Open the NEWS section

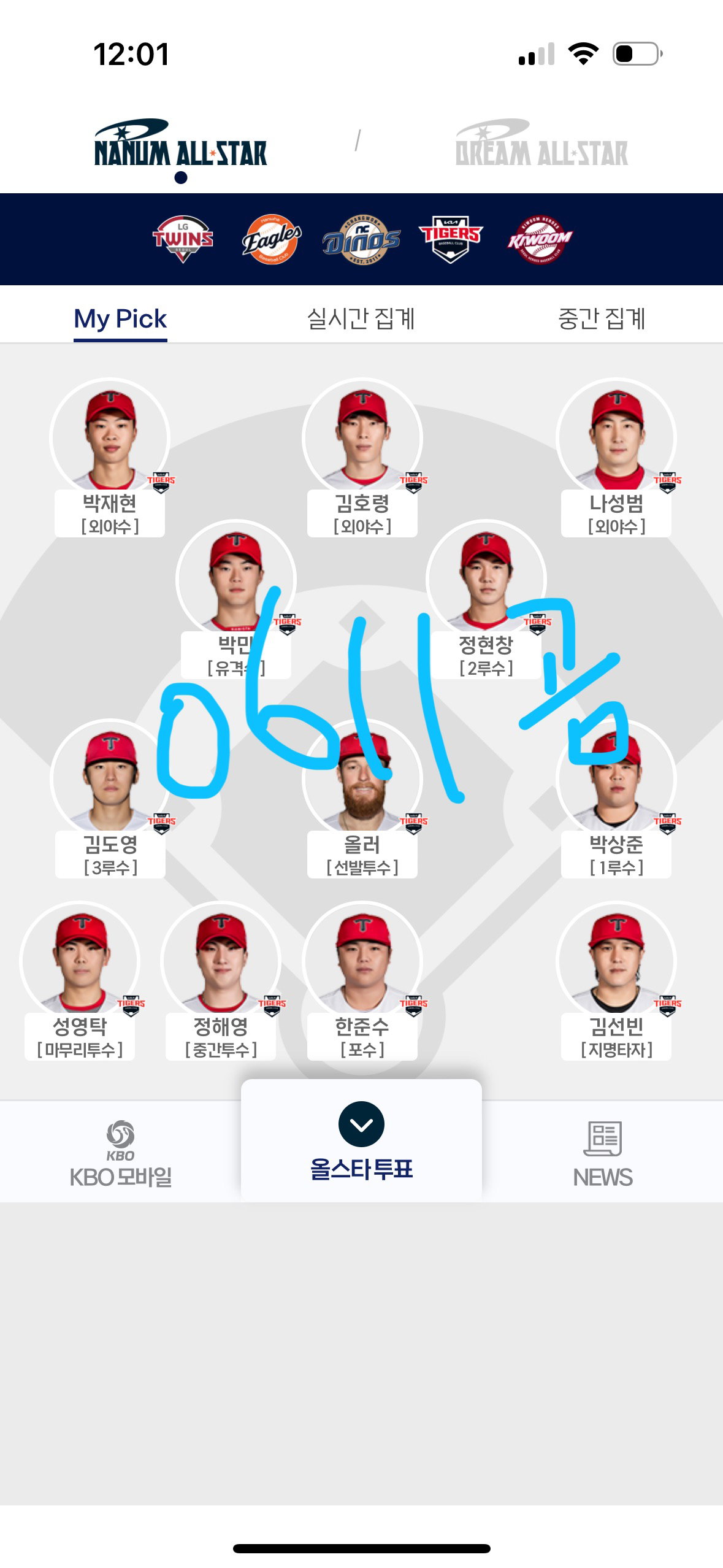click(x=603, y=1153)
